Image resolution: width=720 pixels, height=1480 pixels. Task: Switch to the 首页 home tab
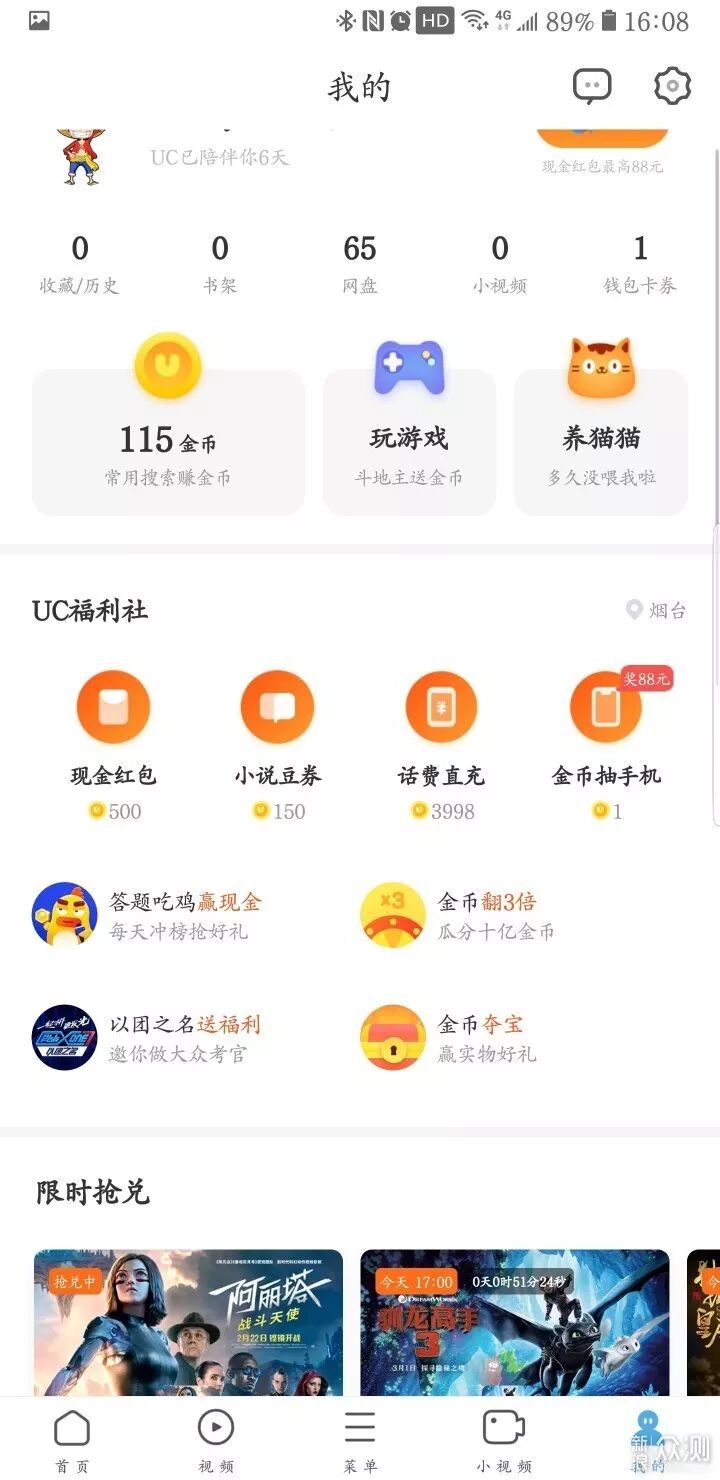click(71, 1440)
